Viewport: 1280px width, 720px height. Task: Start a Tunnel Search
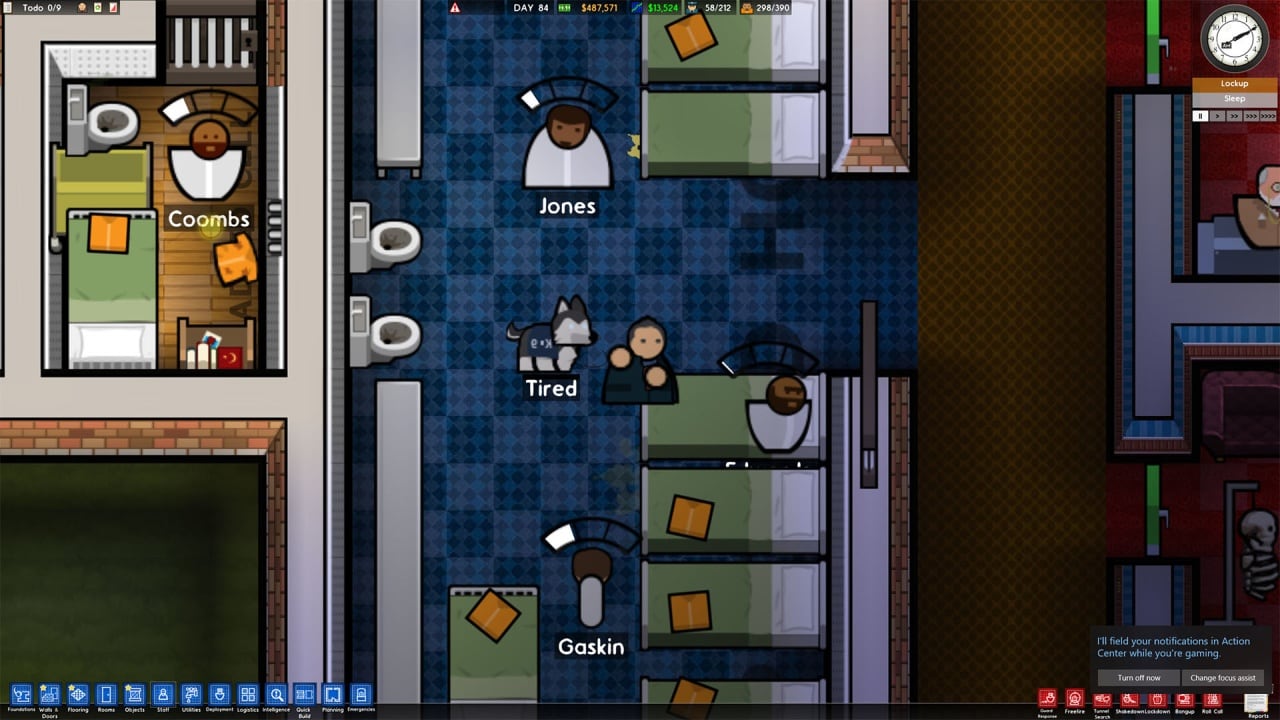1102,699
